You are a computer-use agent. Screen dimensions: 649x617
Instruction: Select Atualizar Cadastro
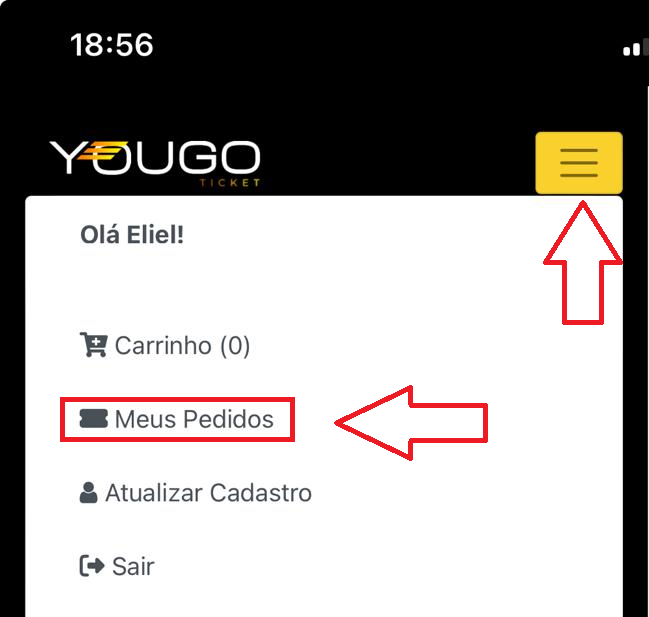(x=196, y=493)
